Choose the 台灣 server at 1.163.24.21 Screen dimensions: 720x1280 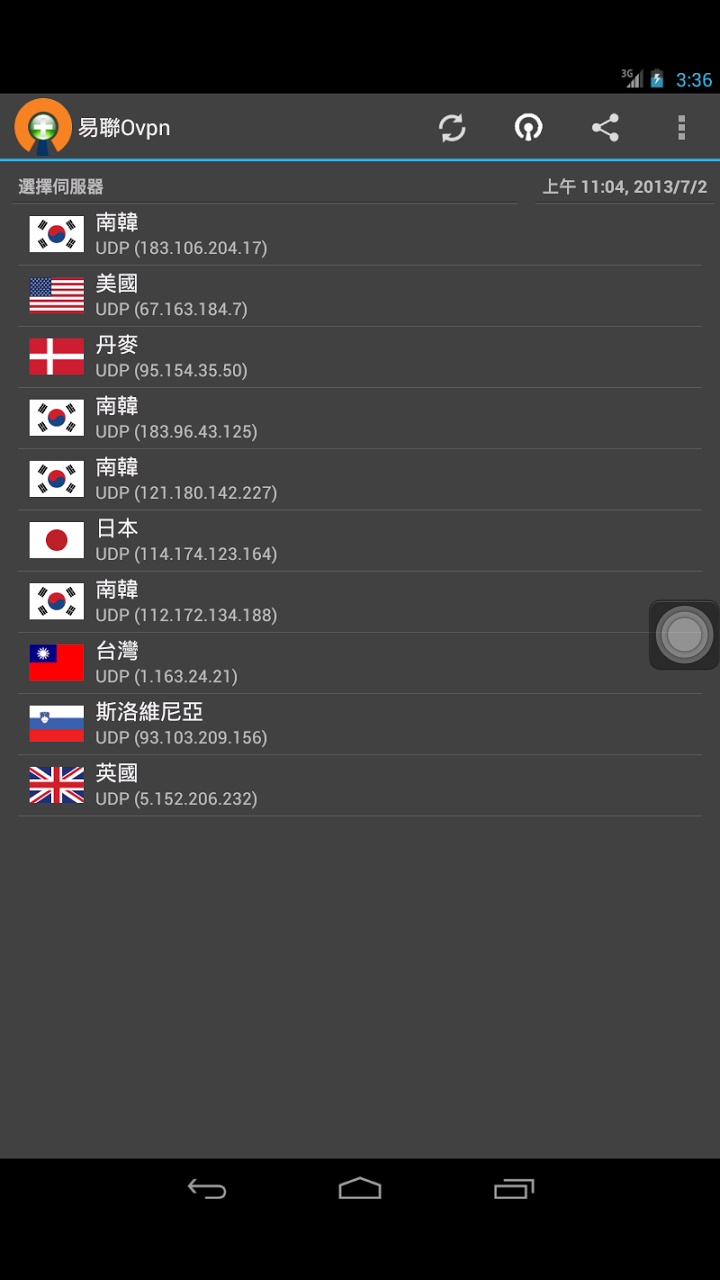point(300,662)
